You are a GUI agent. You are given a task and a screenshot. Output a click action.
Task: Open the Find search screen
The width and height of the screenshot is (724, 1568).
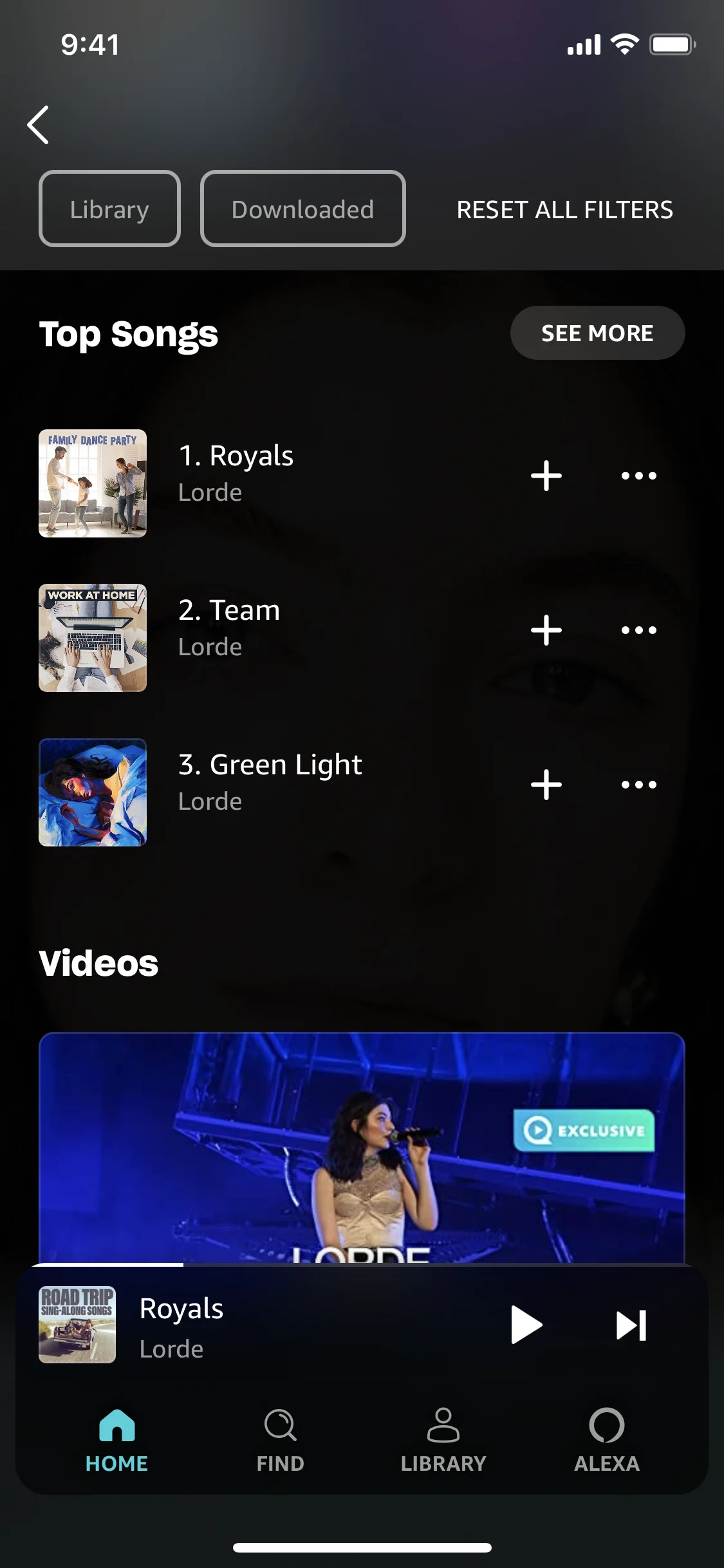pyautogui.click(x=281, y=1442)
